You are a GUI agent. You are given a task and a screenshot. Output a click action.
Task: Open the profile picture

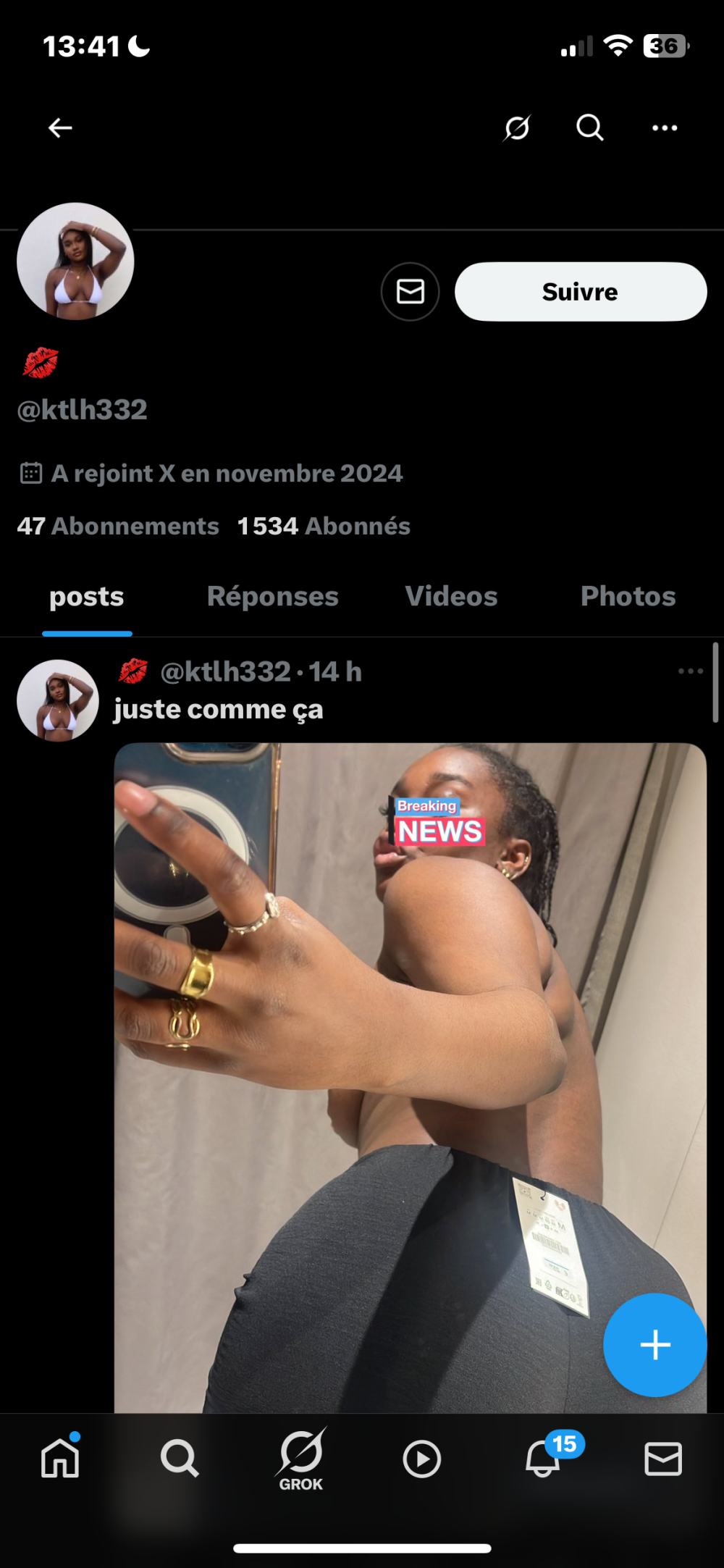75,261
